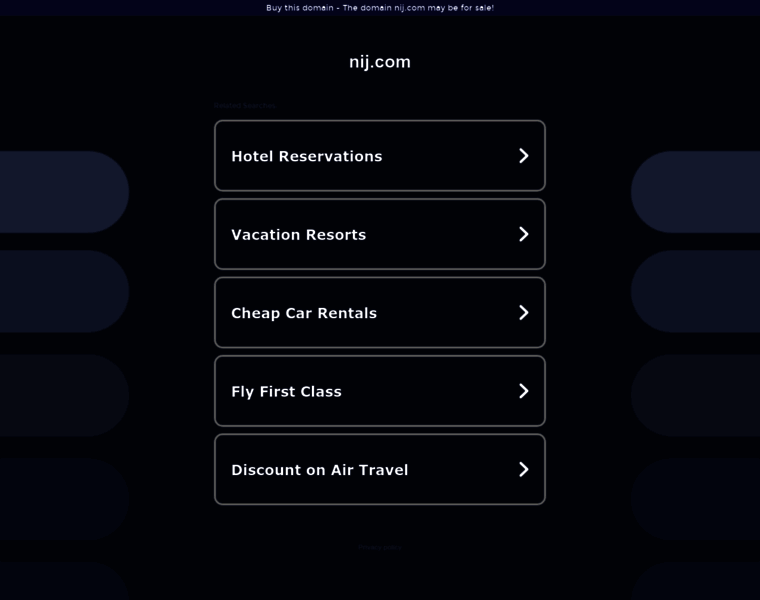Tap the Buy this domain banner
Viewport: 760px width, 600px height.
coord(379,8)
